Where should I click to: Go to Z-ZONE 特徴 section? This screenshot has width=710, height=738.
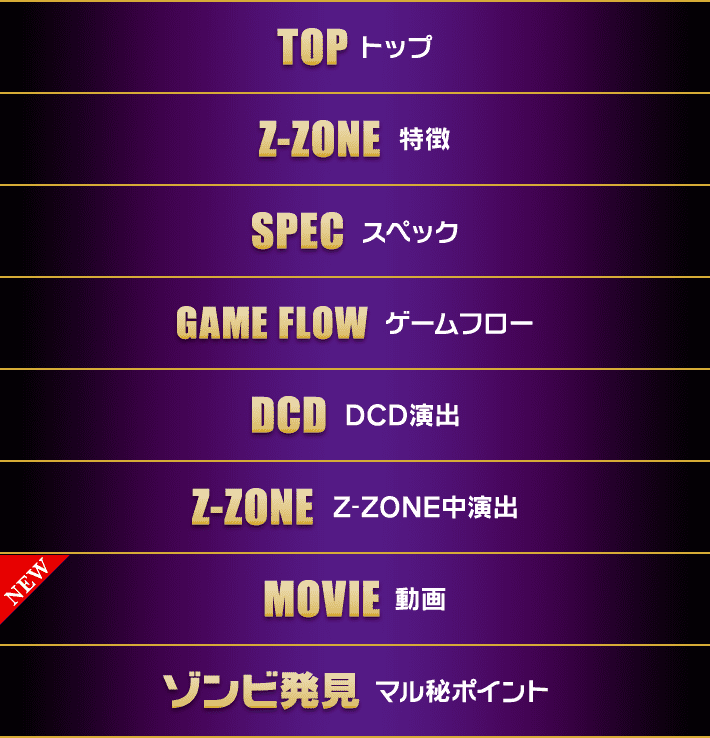[355, 139]
